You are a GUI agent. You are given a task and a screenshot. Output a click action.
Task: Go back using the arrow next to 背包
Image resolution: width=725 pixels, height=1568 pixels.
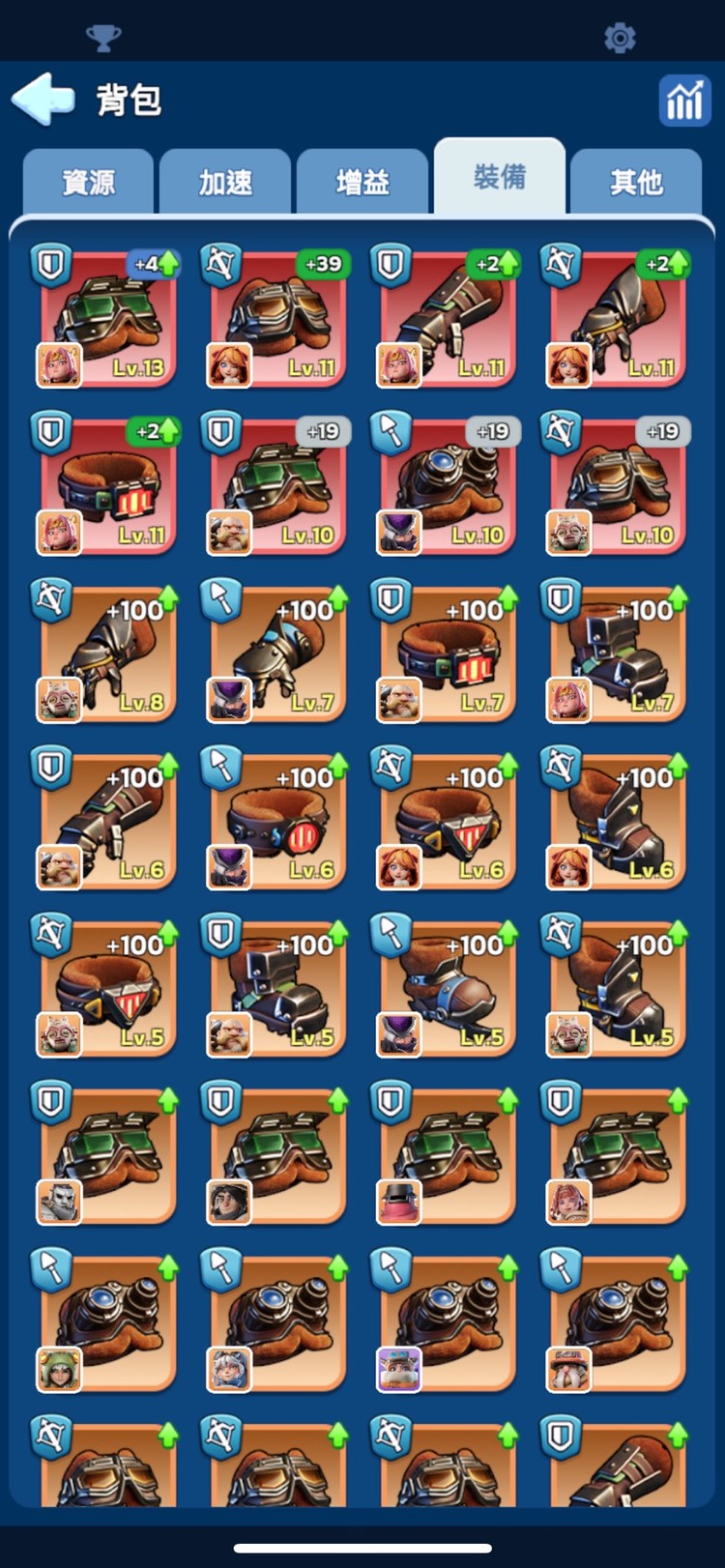click(43, 99)
